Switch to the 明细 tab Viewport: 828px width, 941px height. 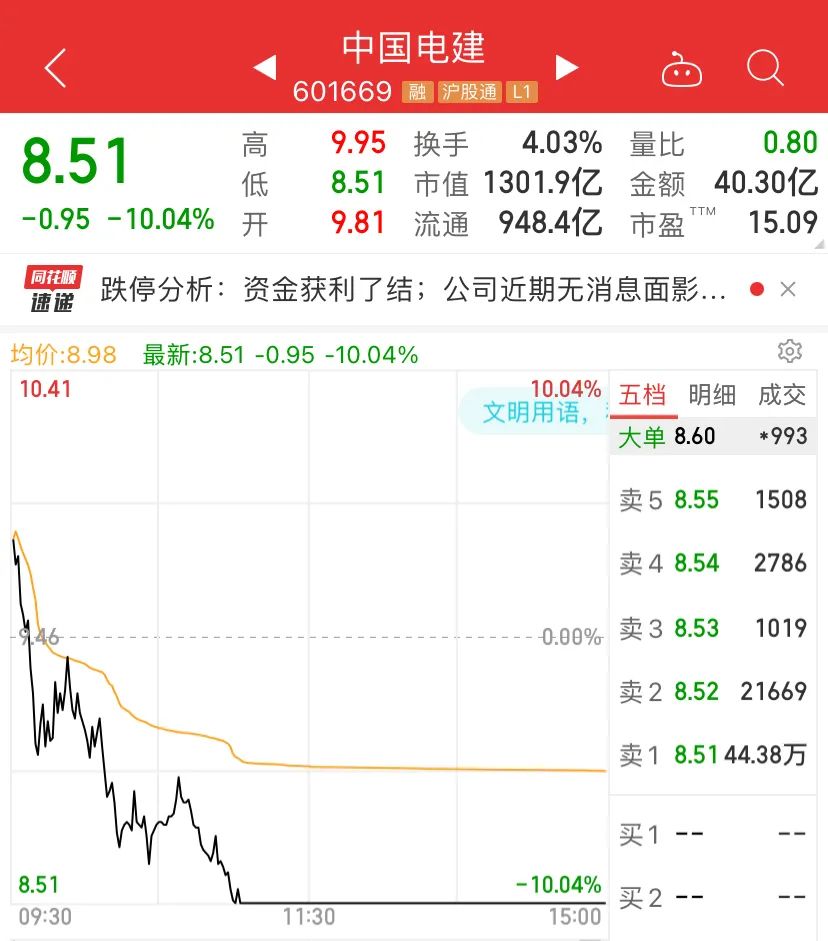coord(714,394)
